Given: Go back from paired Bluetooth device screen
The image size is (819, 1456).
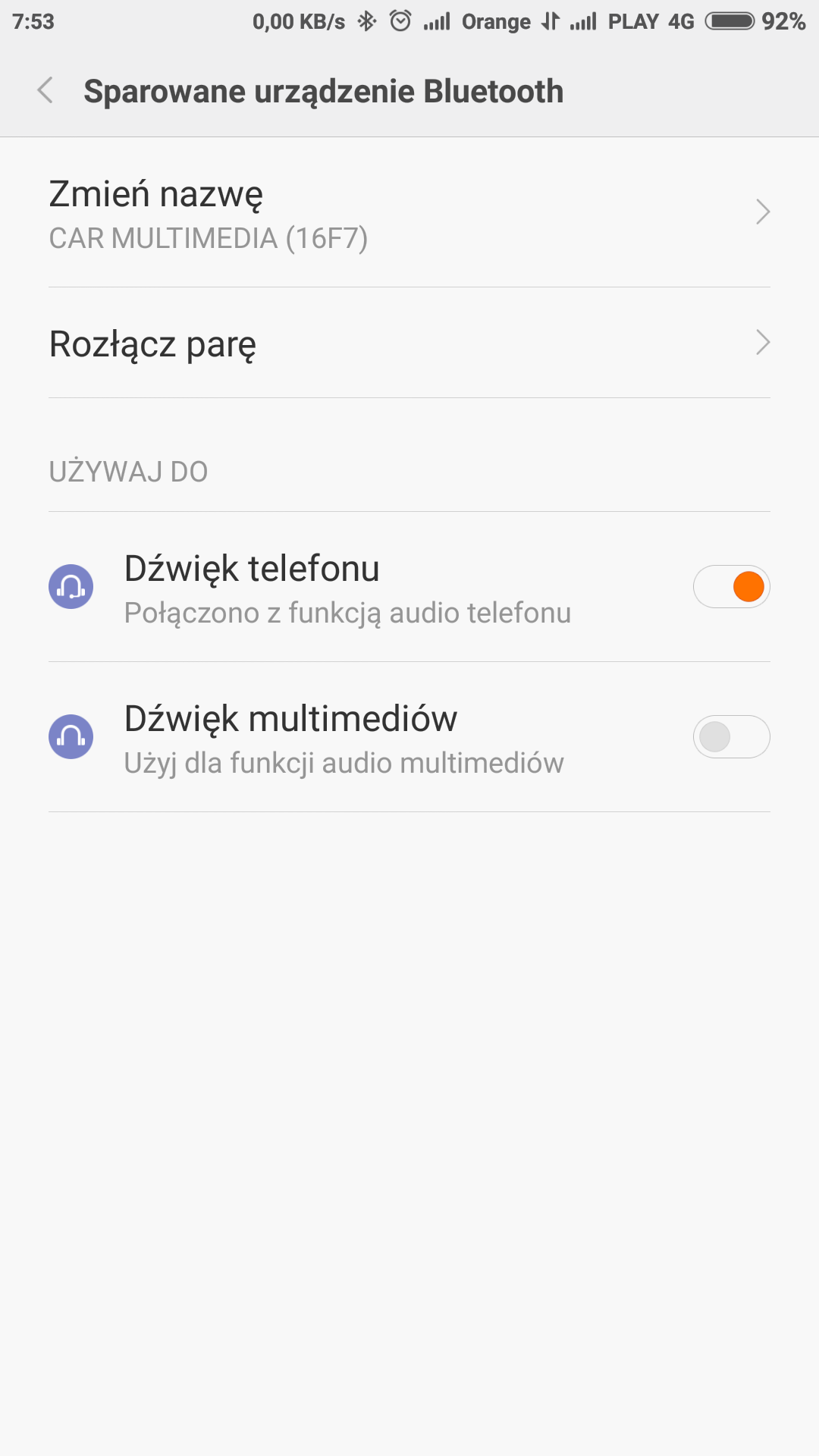Looking at the screenshot, I should [45, 90].
